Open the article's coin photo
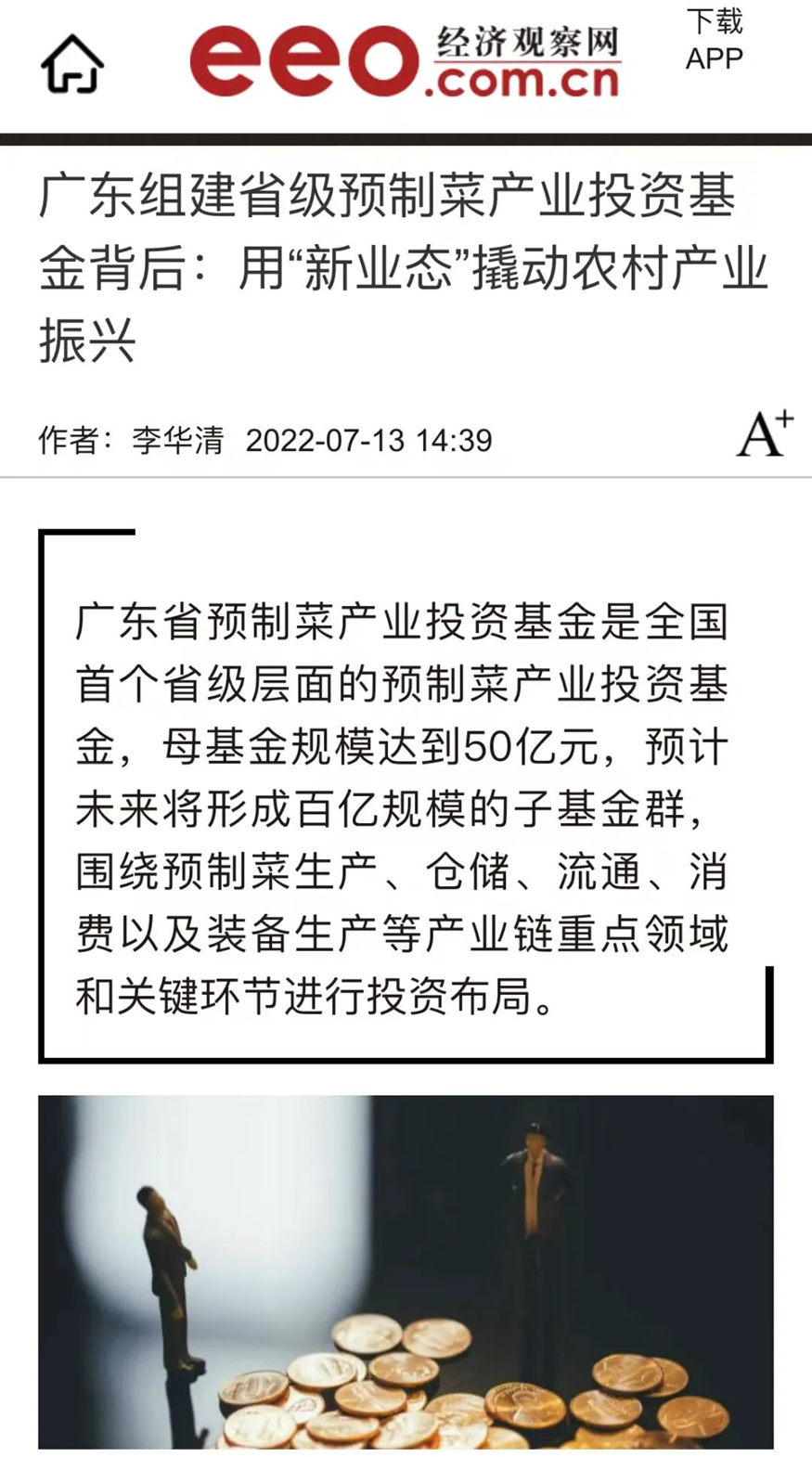 tap(406, 1270)
